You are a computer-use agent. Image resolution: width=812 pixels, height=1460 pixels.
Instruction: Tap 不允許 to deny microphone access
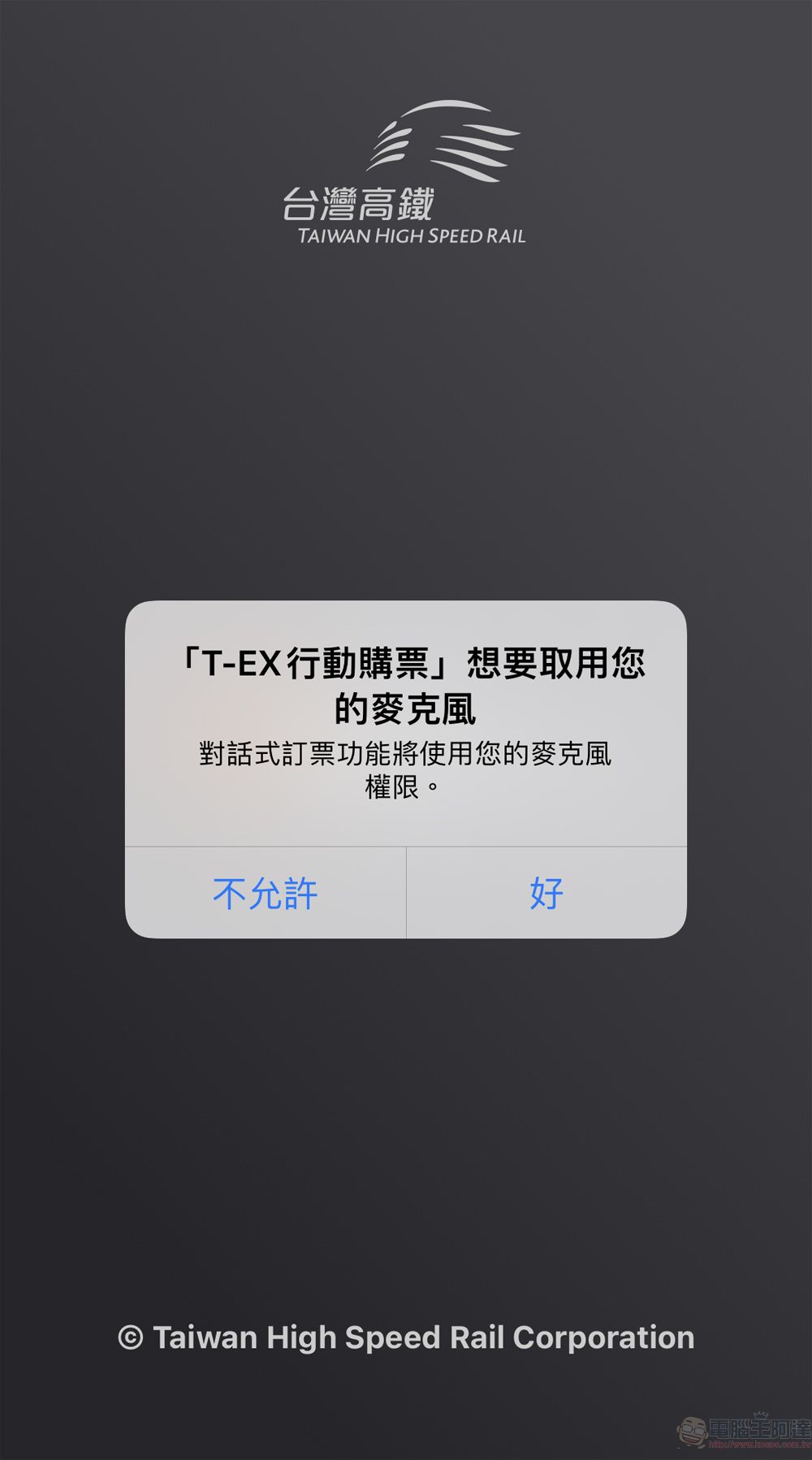265,894
